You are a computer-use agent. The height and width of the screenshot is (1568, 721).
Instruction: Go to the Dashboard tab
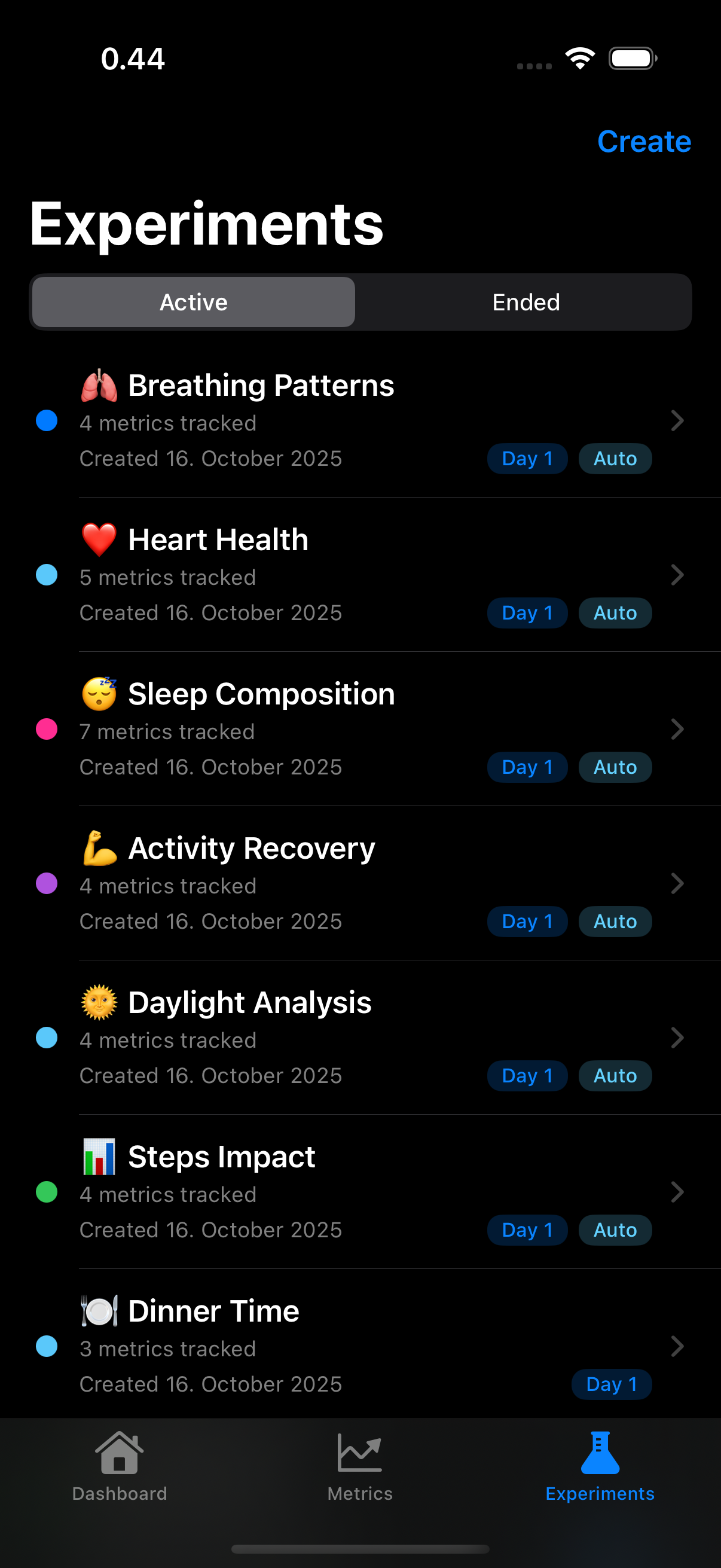coord(119,1467)
